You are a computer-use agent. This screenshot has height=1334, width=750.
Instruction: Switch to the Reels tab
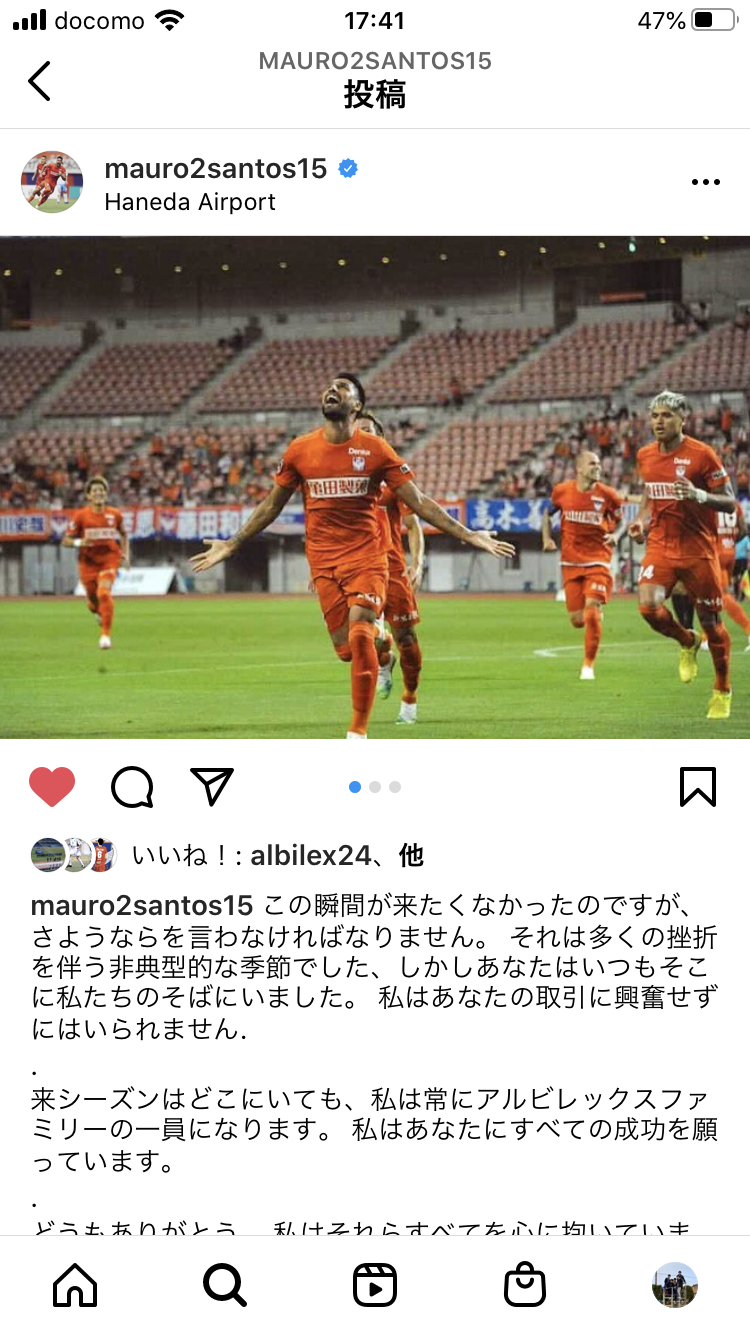click(375, 1285)
